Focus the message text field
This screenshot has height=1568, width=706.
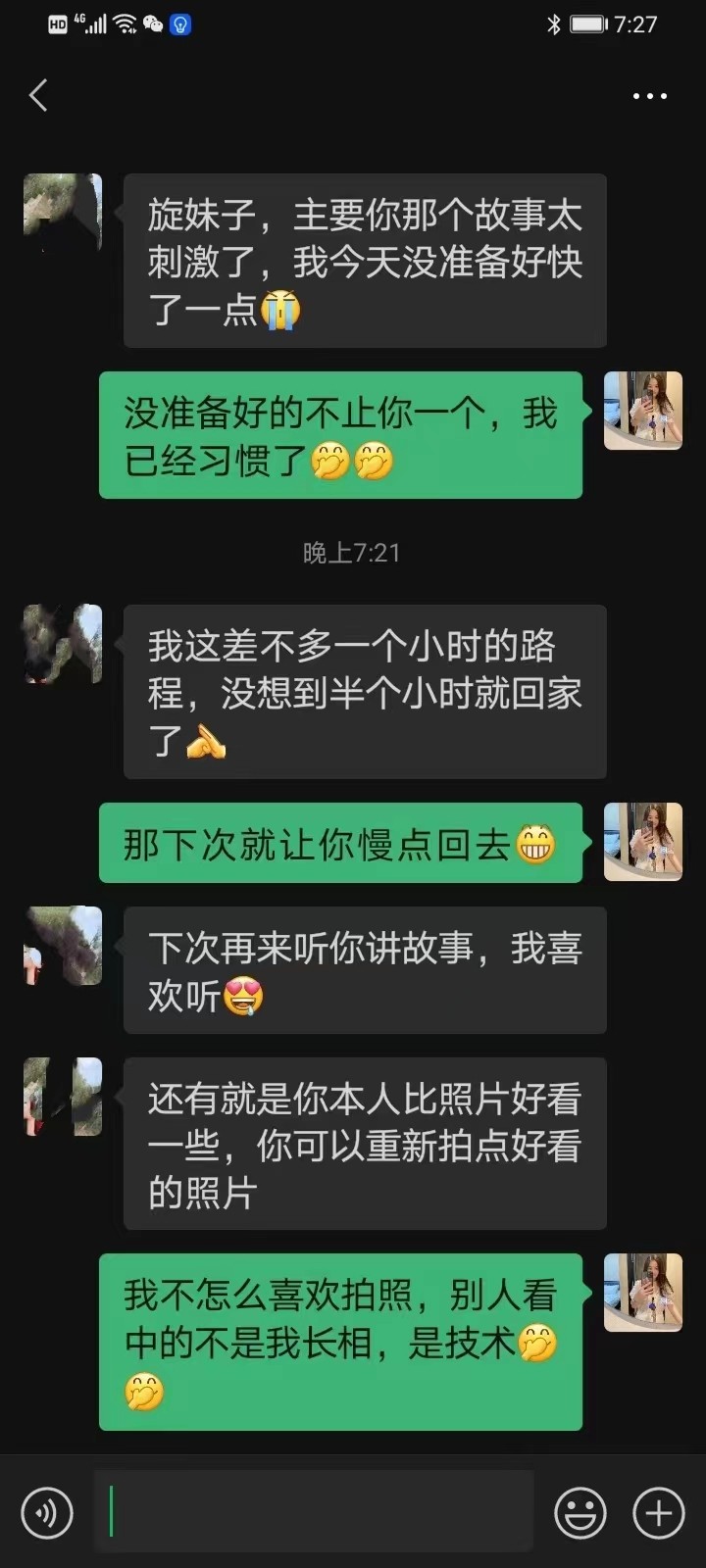[314, 1511]
